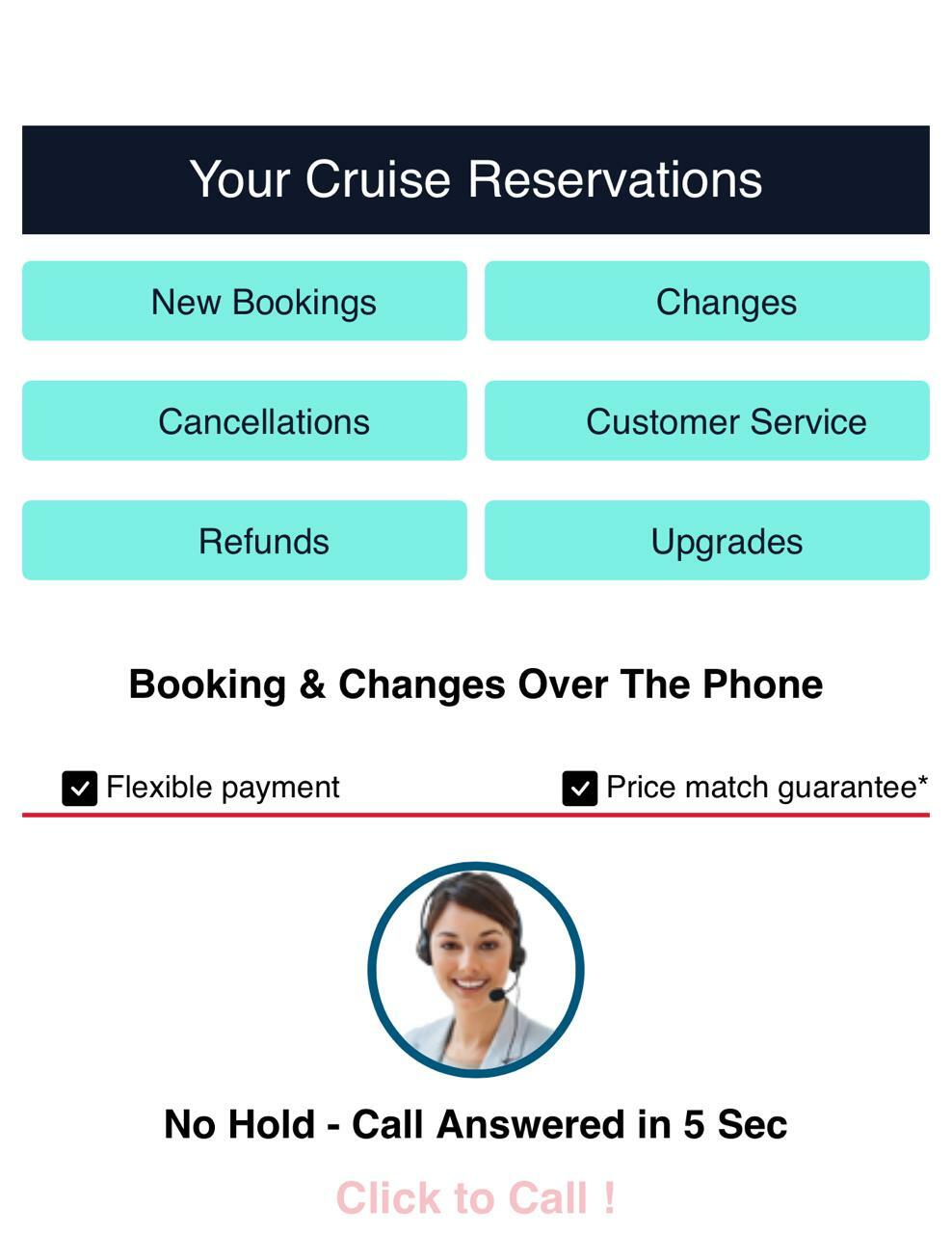Select the Changes button
Viewport: 952px width, 1234px height.
pyautogui.click(x=706, y=301)
